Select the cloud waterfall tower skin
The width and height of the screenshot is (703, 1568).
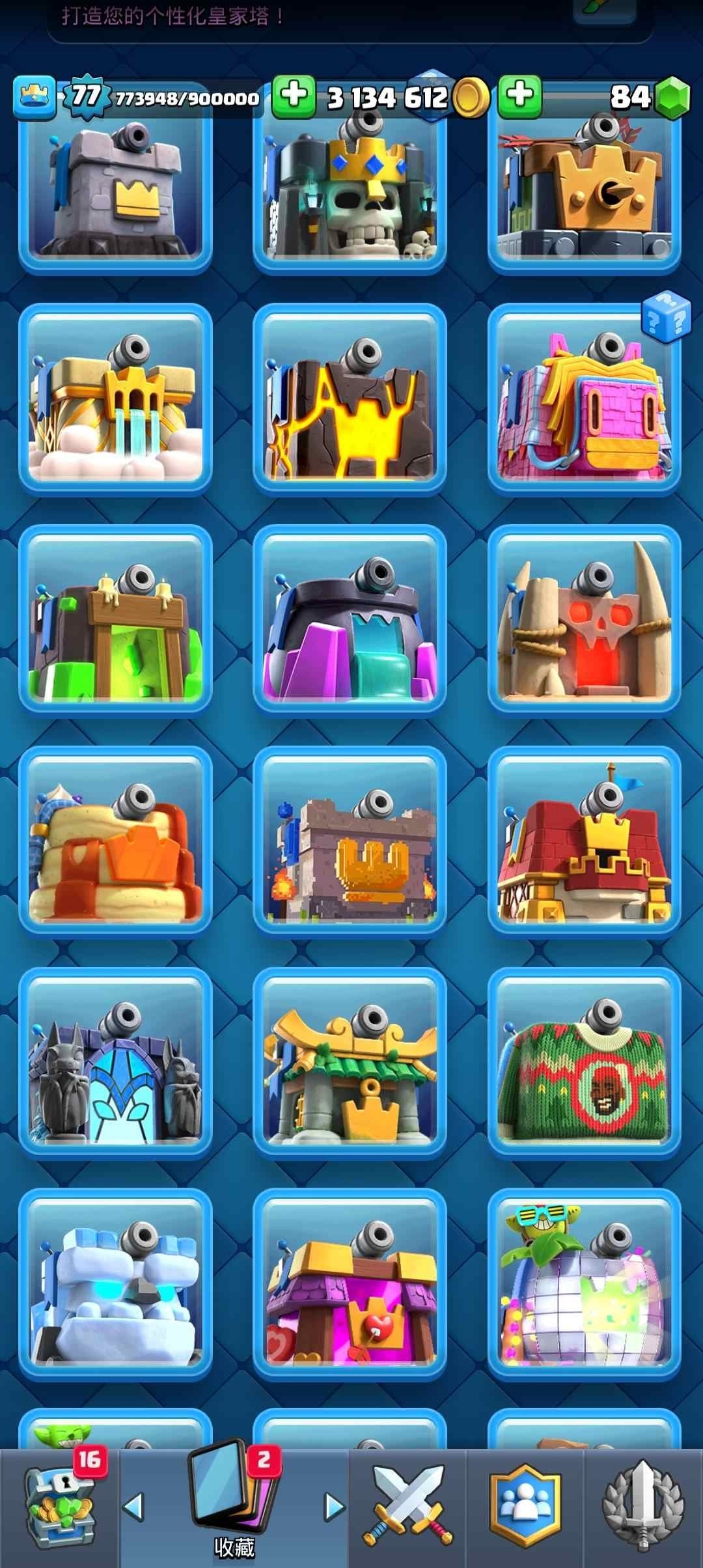(x=115, y=400)
